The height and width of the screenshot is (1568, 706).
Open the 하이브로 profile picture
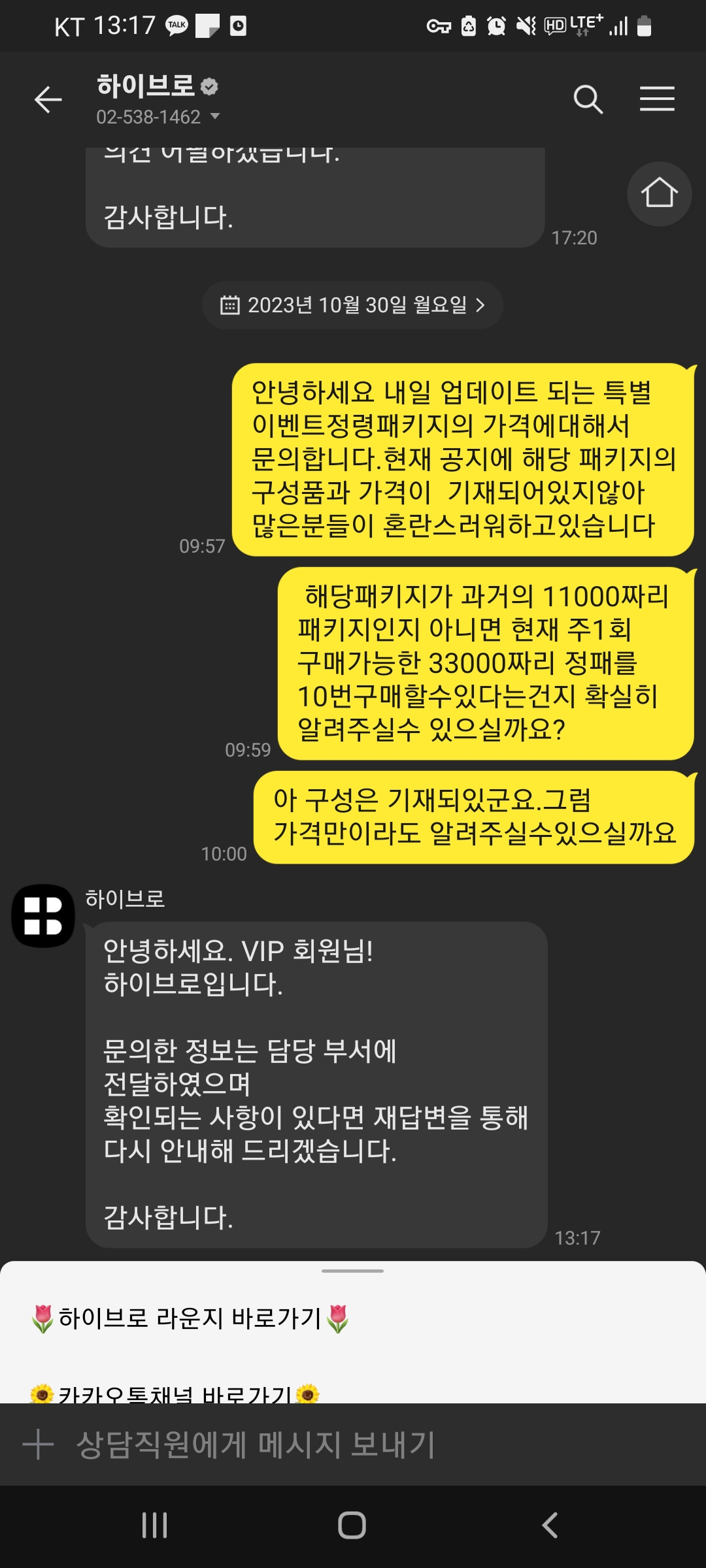[x=43, y=916]
